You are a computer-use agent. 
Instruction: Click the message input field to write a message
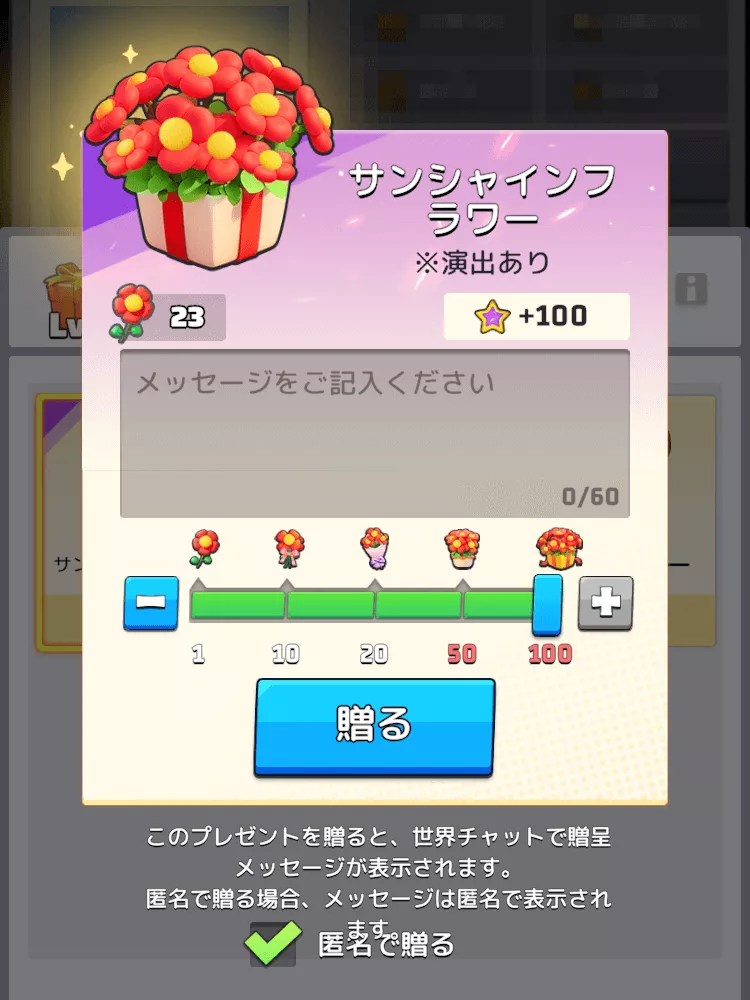(374, 430)
